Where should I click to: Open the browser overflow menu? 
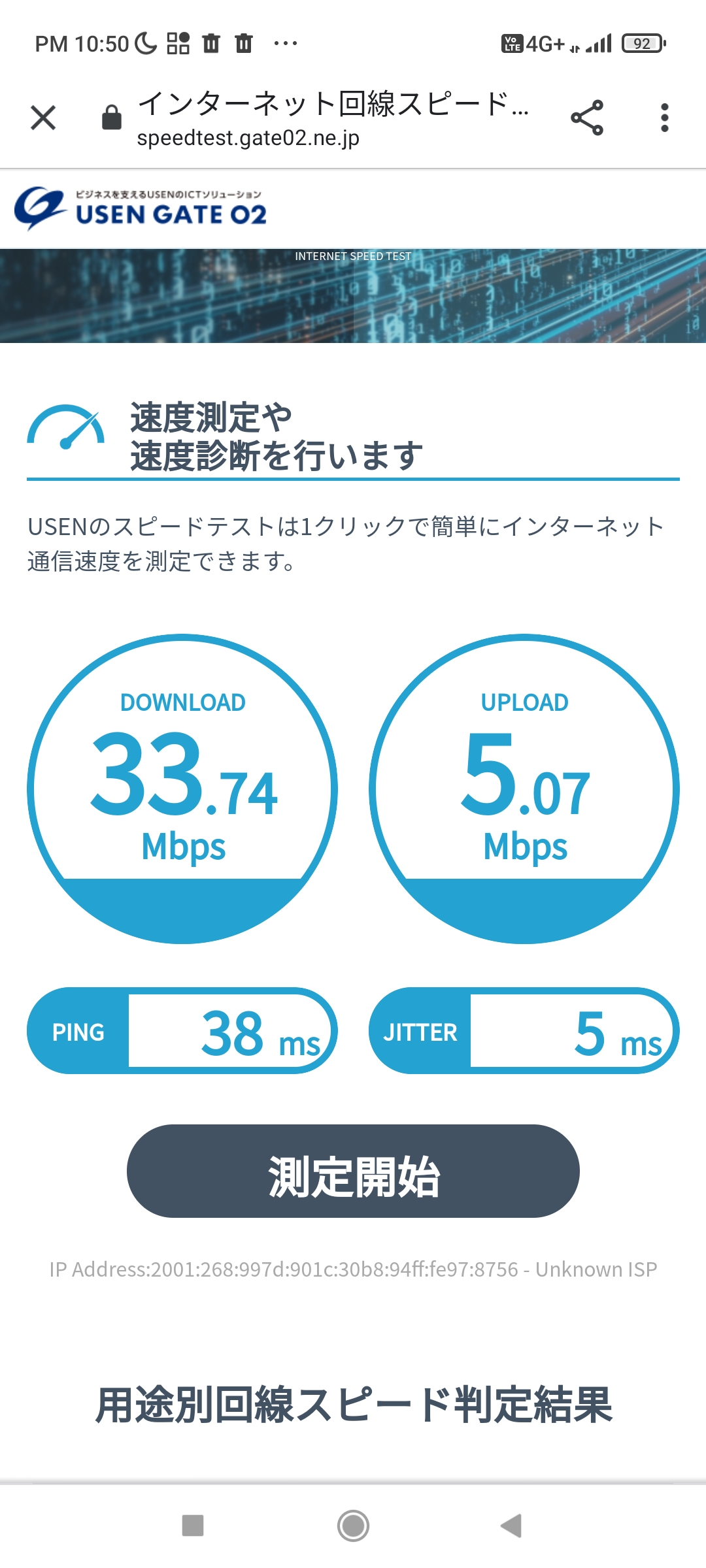pos(664,118)
